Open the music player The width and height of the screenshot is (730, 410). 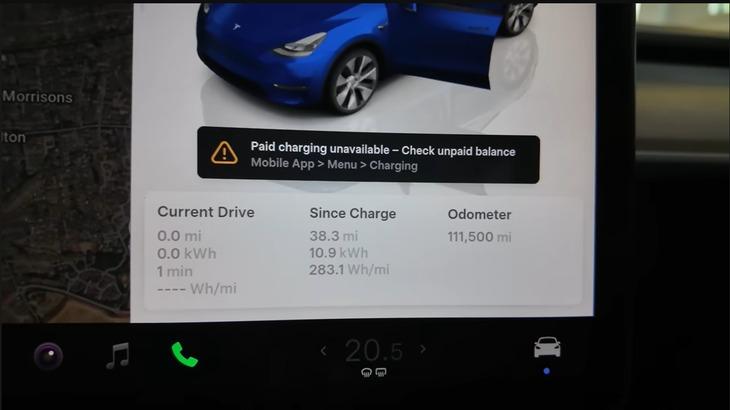tap(118, 355)
